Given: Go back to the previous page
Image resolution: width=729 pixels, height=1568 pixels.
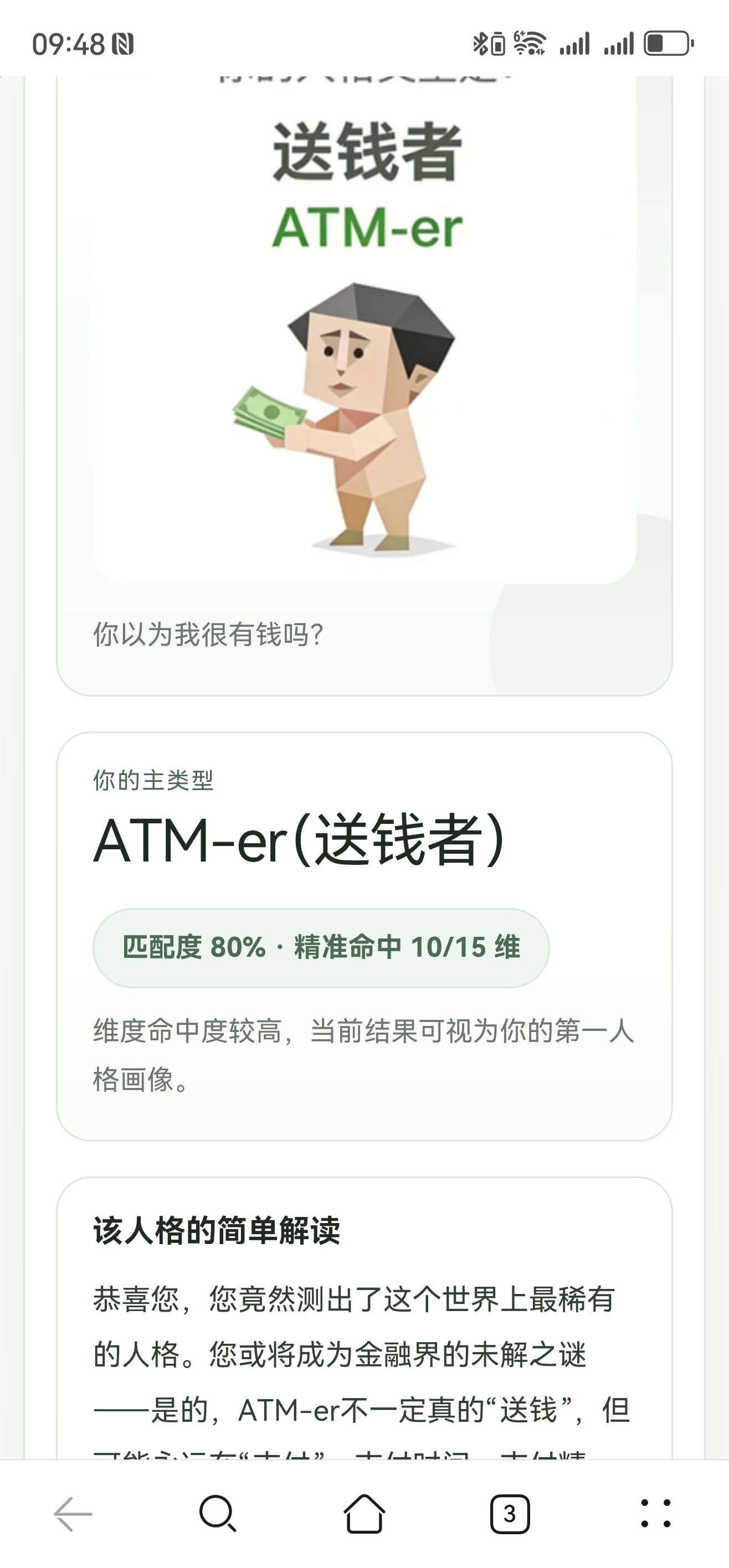Looking at the screenshot, I should point(73,1513).
